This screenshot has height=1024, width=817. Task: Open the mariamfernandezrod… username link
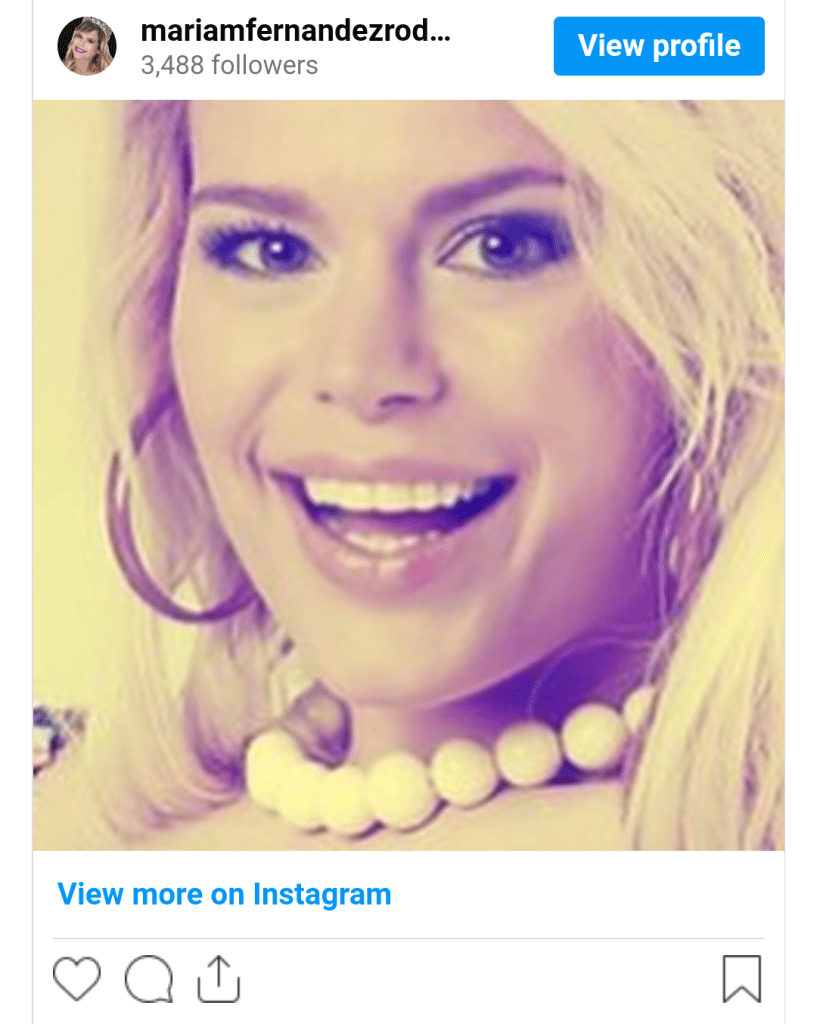[x=295, y=31]
